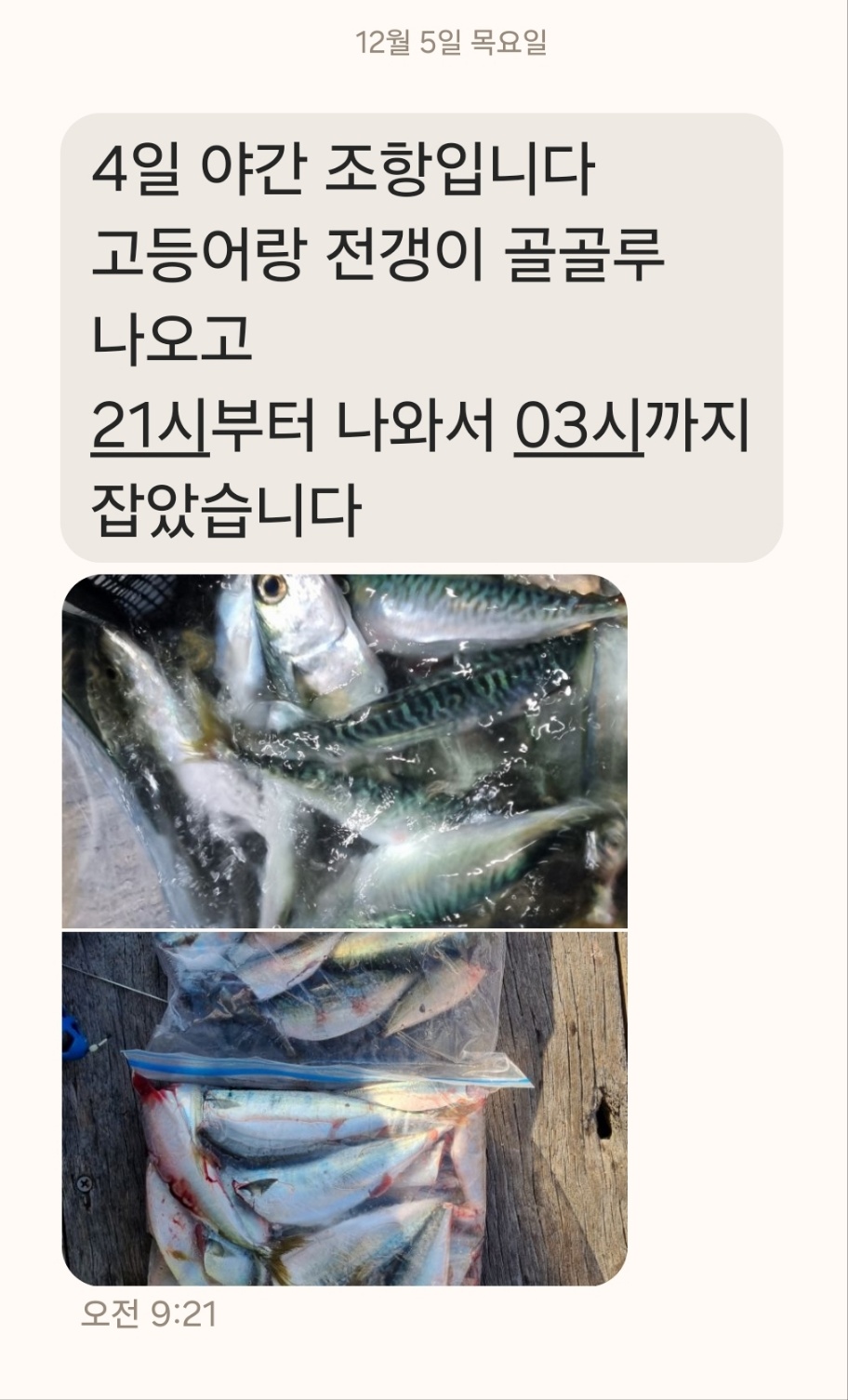This screenshot has width=848, height=1400.
Task: Open the photo of mackerel in water
Action: [345, 751]
